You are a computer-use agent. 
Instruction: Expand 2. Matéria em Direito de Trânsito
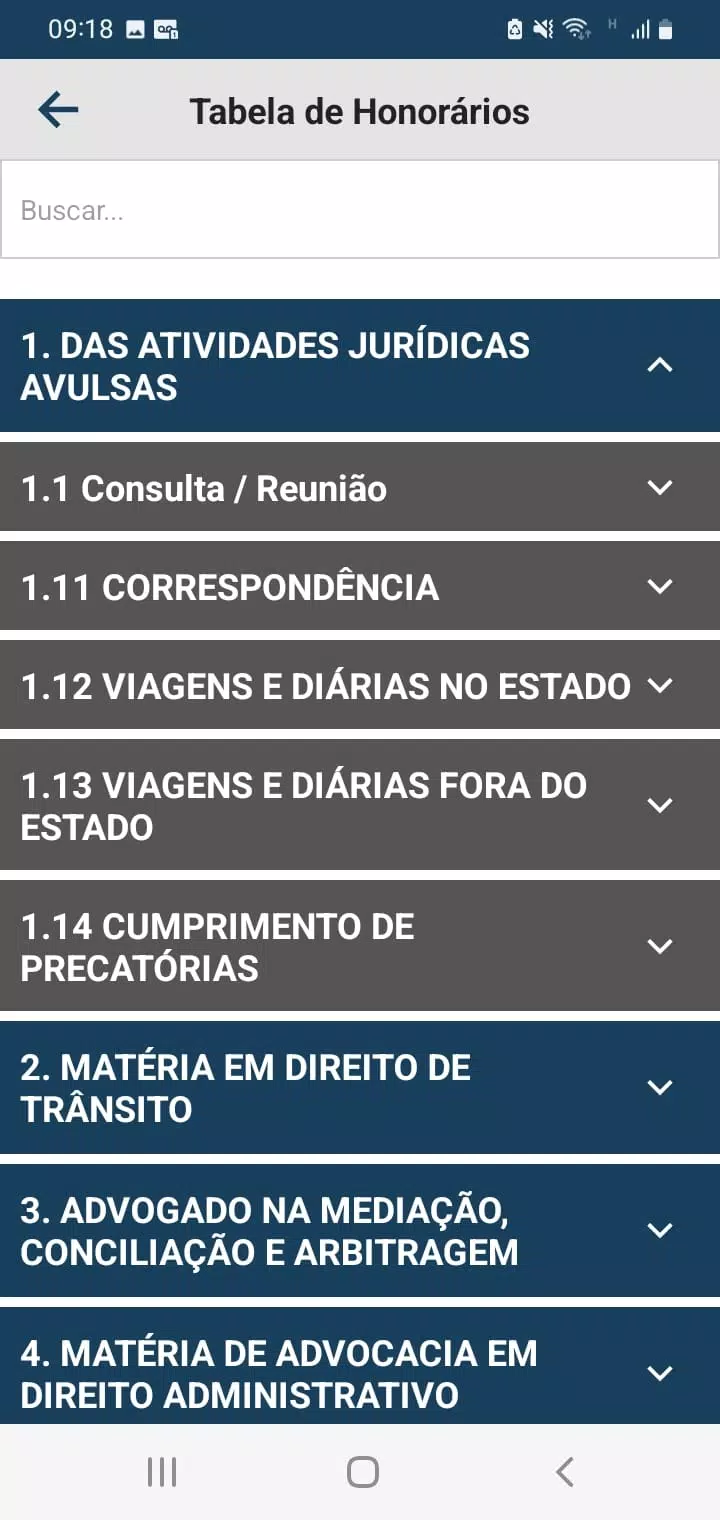click(360, 1087)
